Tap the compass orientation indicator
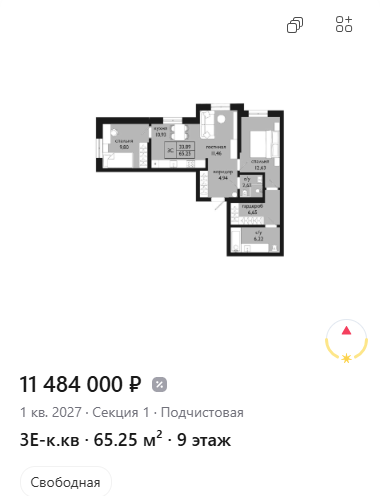This screenshot has width=380, height=496. point(346,341)
